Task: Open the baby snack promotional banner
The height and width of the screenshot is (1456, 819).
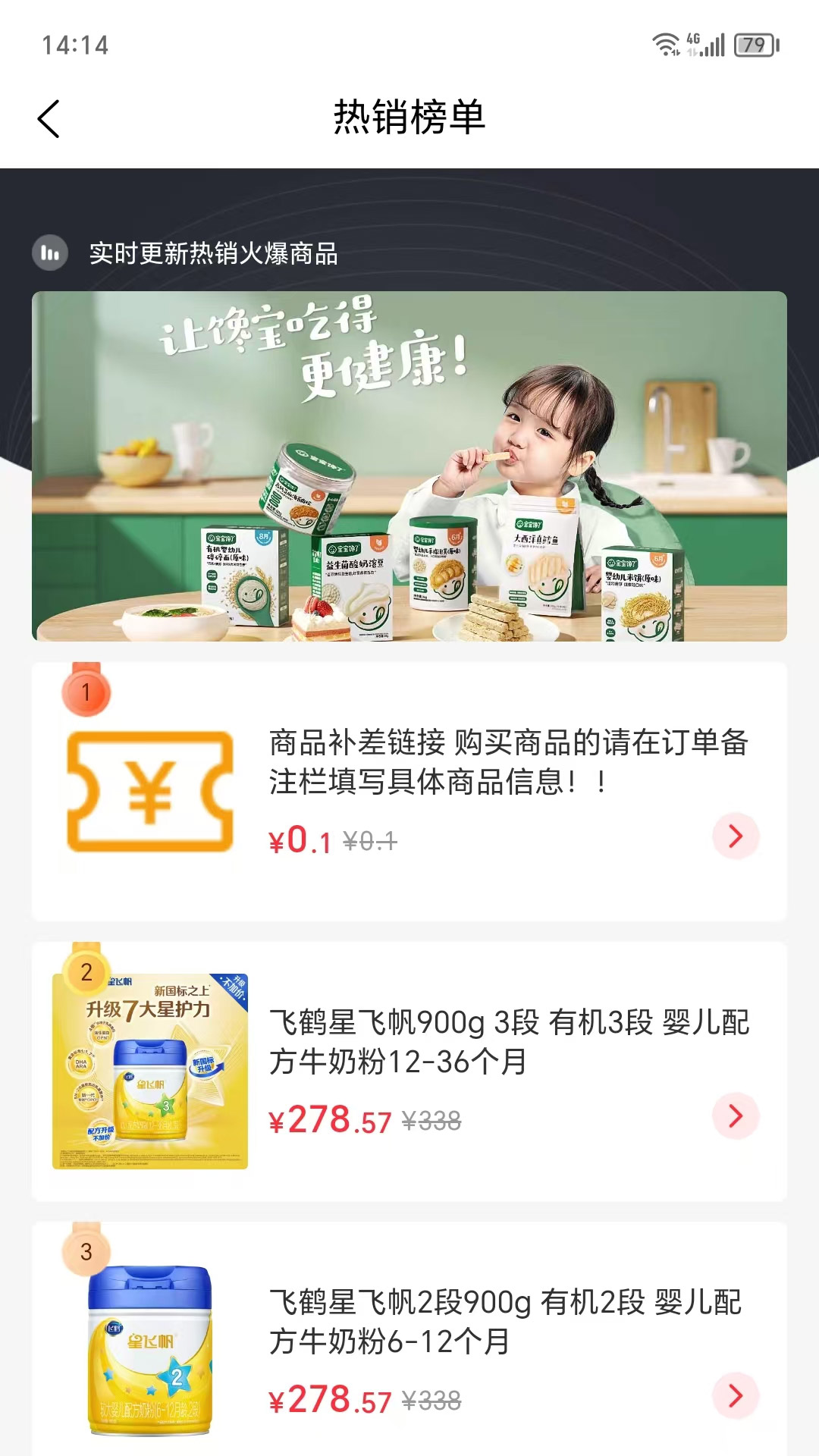Action: (x=409, y=466)
